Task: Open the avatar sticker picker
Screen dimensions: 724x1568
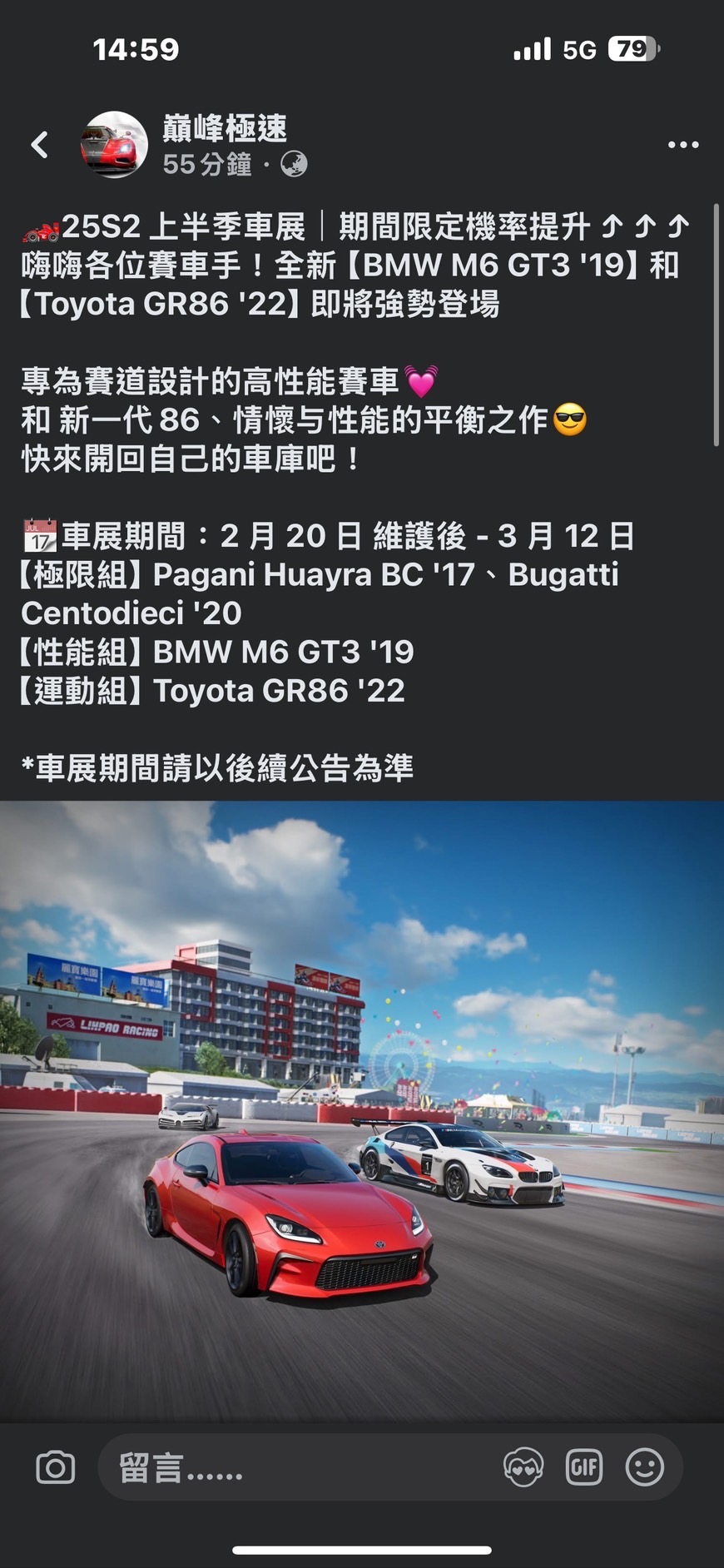Action: click(523, 1466)
